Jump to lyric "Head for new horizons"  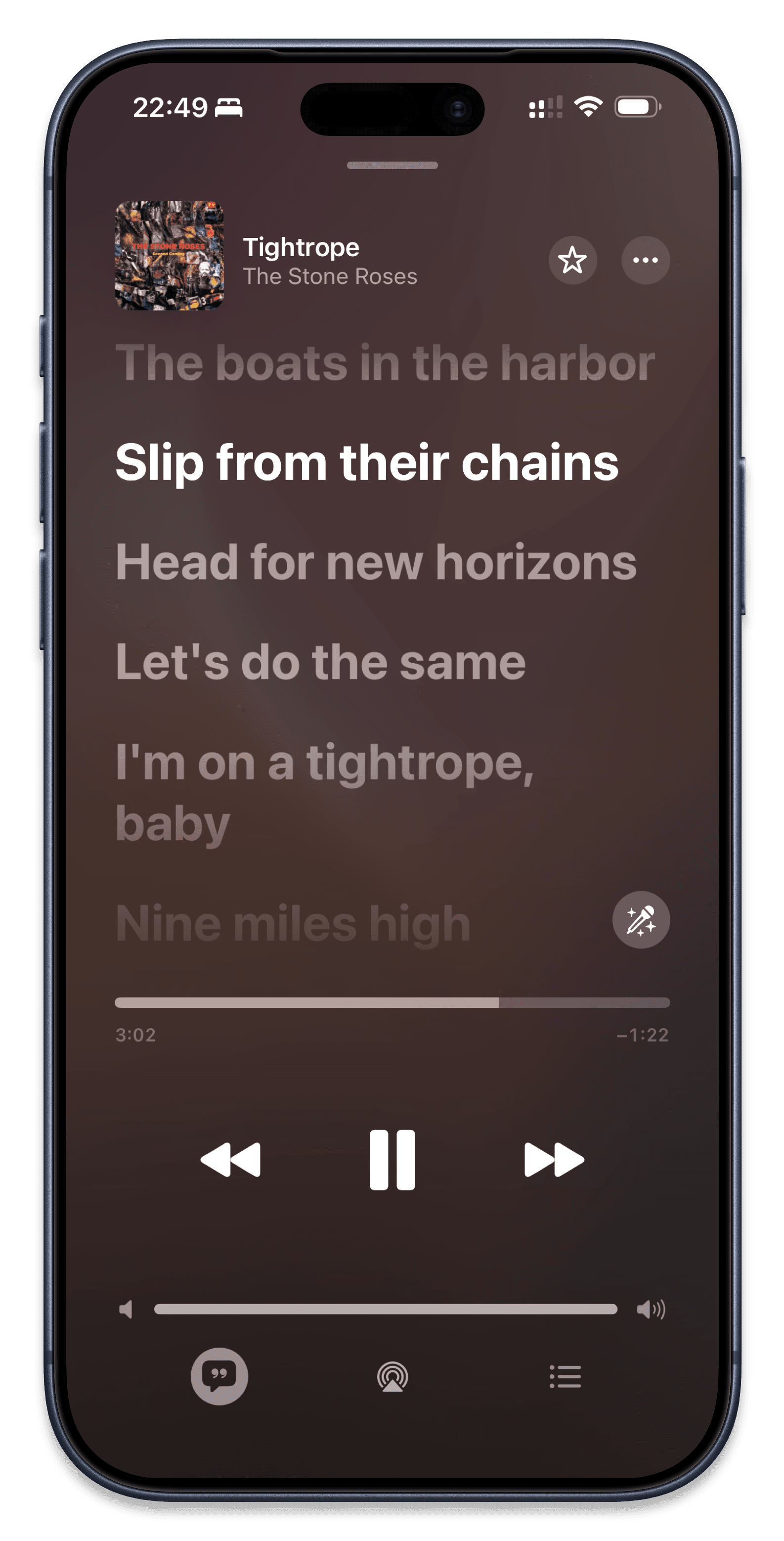tap(376, 562)
